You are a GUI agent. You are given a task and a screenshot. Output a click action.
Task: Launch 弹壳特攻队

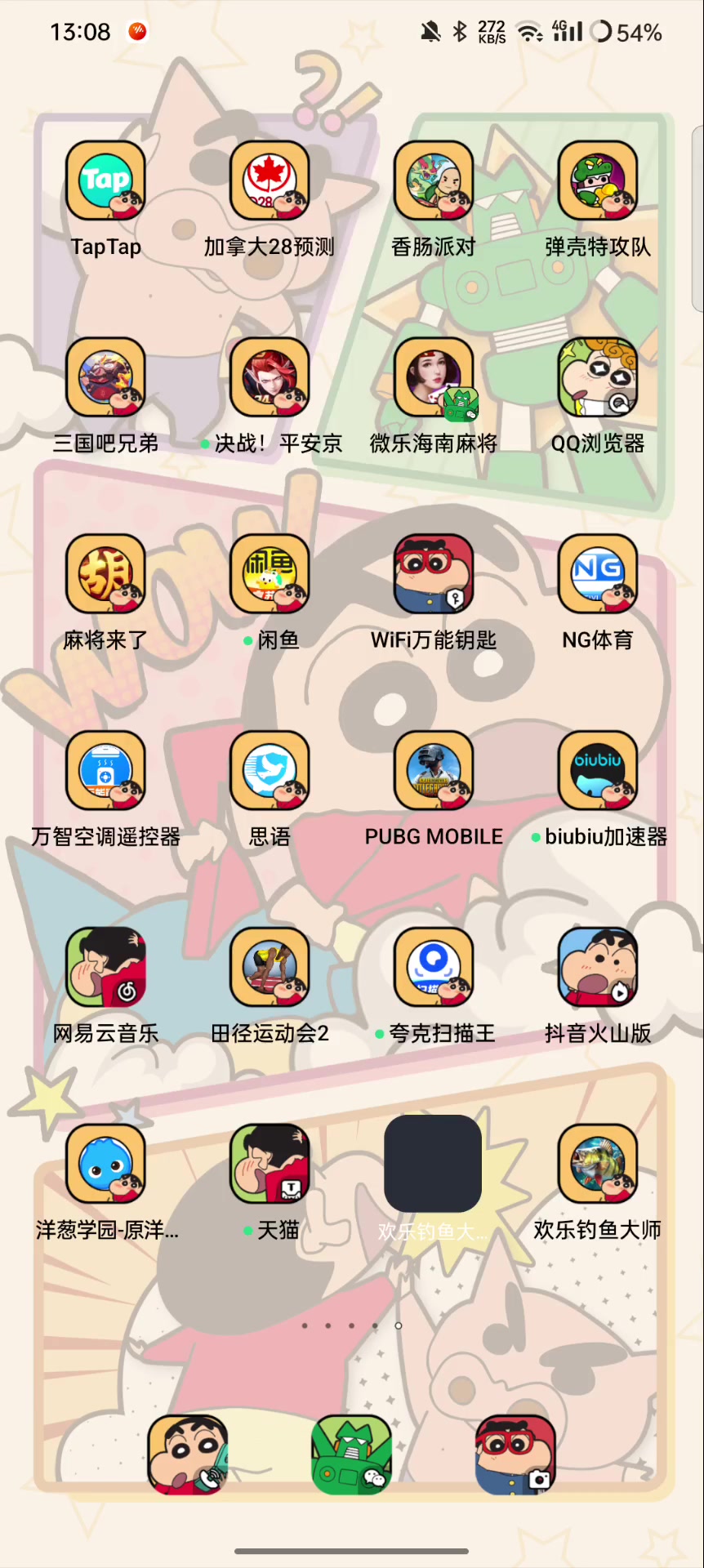pyautogui.click(x=598, y=181)
